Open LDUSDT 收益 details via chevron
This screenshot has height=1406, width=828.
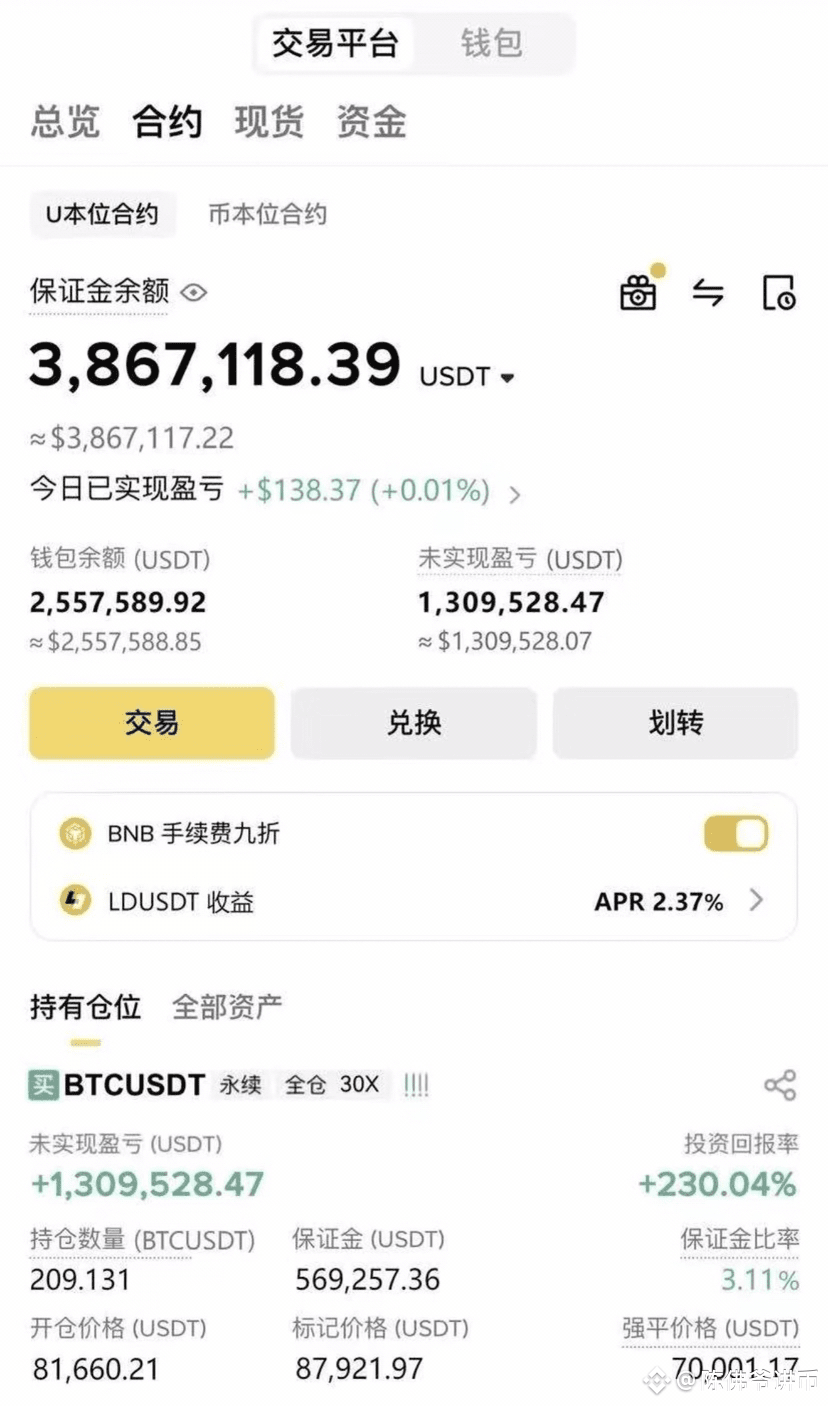(757, 901)
